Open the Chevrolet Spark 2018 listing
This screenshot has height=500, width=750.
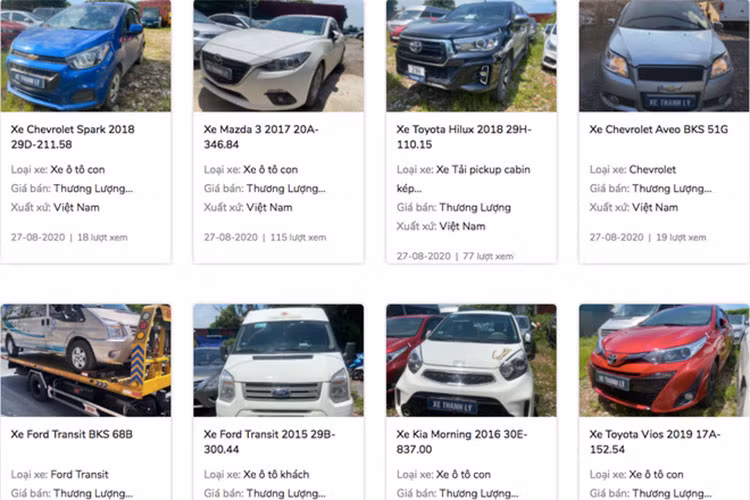coord(73,136)
